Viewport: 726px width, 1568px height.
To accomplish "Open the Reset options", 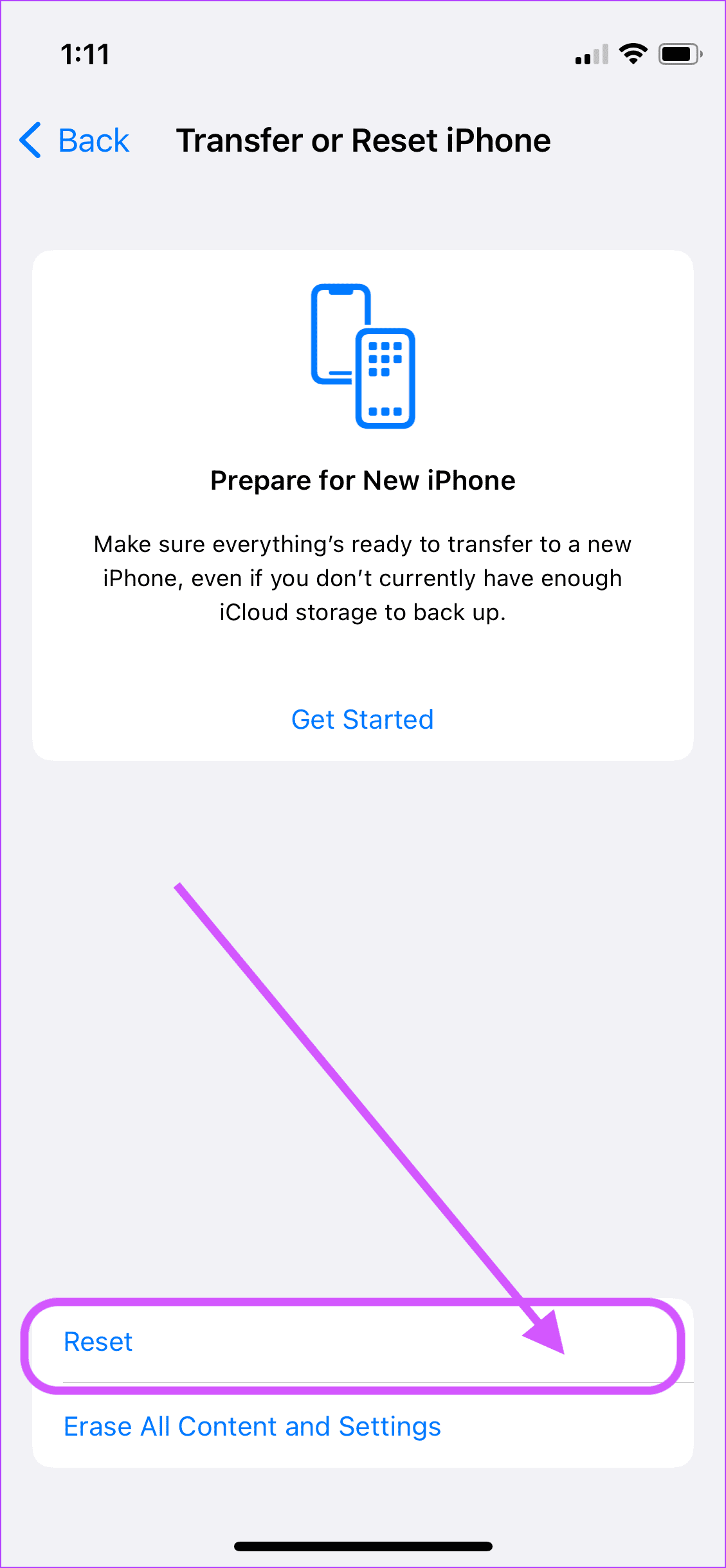I will coord(98,1342).
